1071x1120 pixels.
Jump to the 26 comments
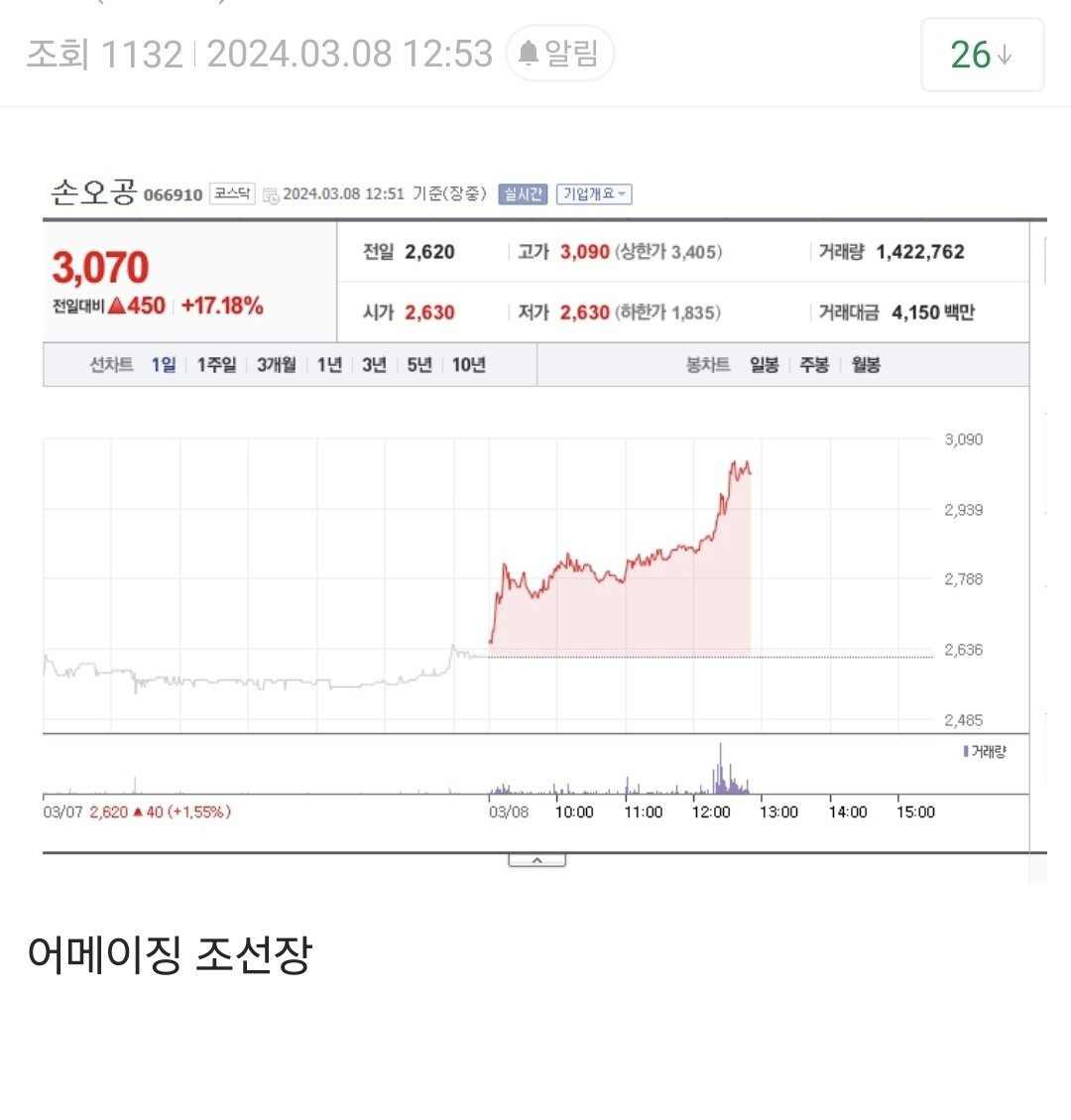(981, 55)
